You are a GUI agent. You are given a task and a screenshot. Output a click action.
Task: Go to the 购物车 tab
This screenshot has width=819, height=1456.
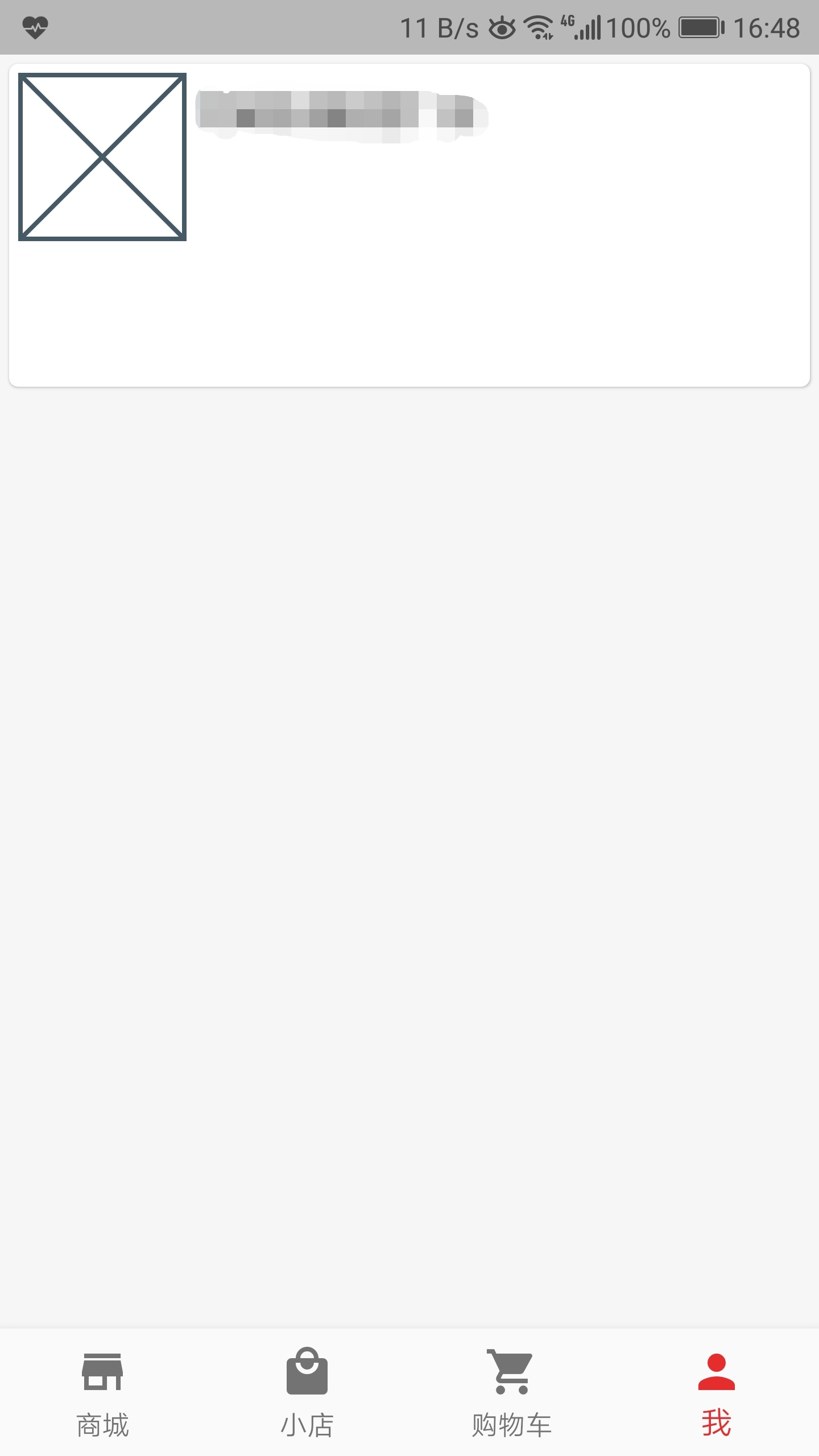pos(512,1392)
